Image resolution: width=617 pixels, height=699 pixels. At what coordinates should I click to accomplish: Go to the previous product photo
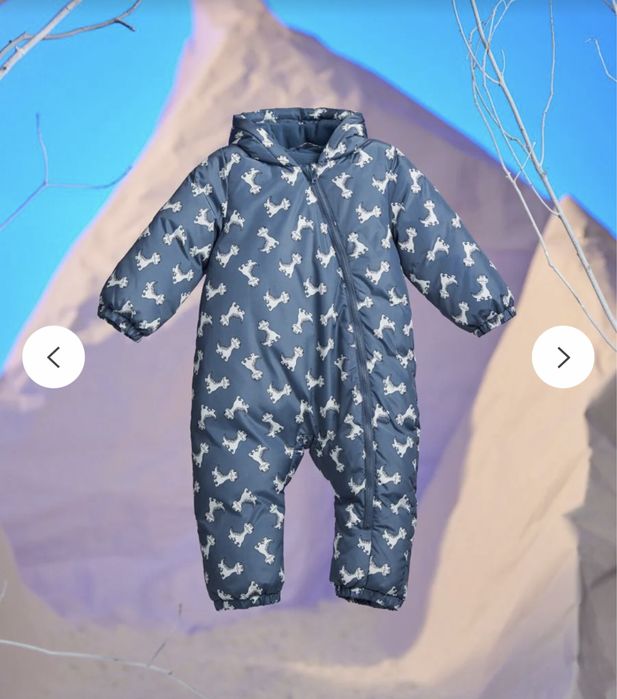tap(53, 357)
